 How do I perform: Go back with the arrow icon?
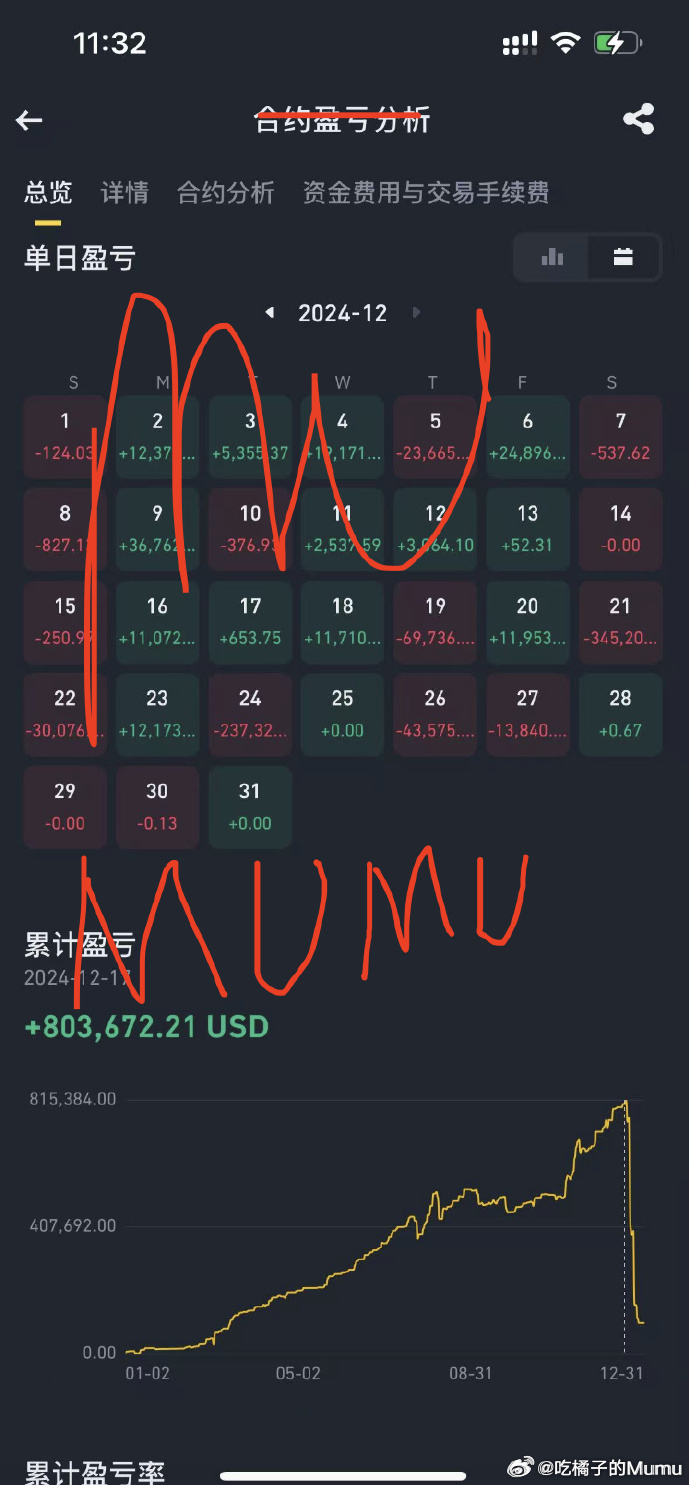click(x=29, y=121)
